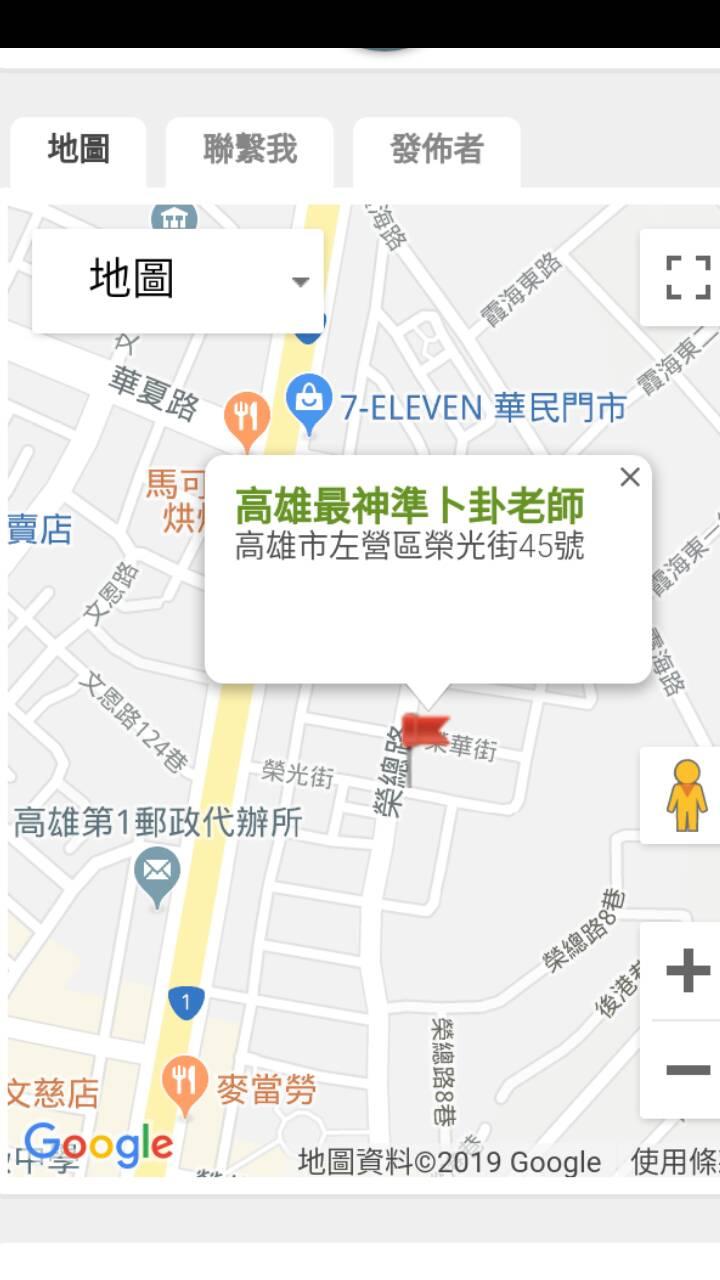
Task: Select the 高雄第1郵政代辦所 mail pin
Action: (x=157, y=873)
